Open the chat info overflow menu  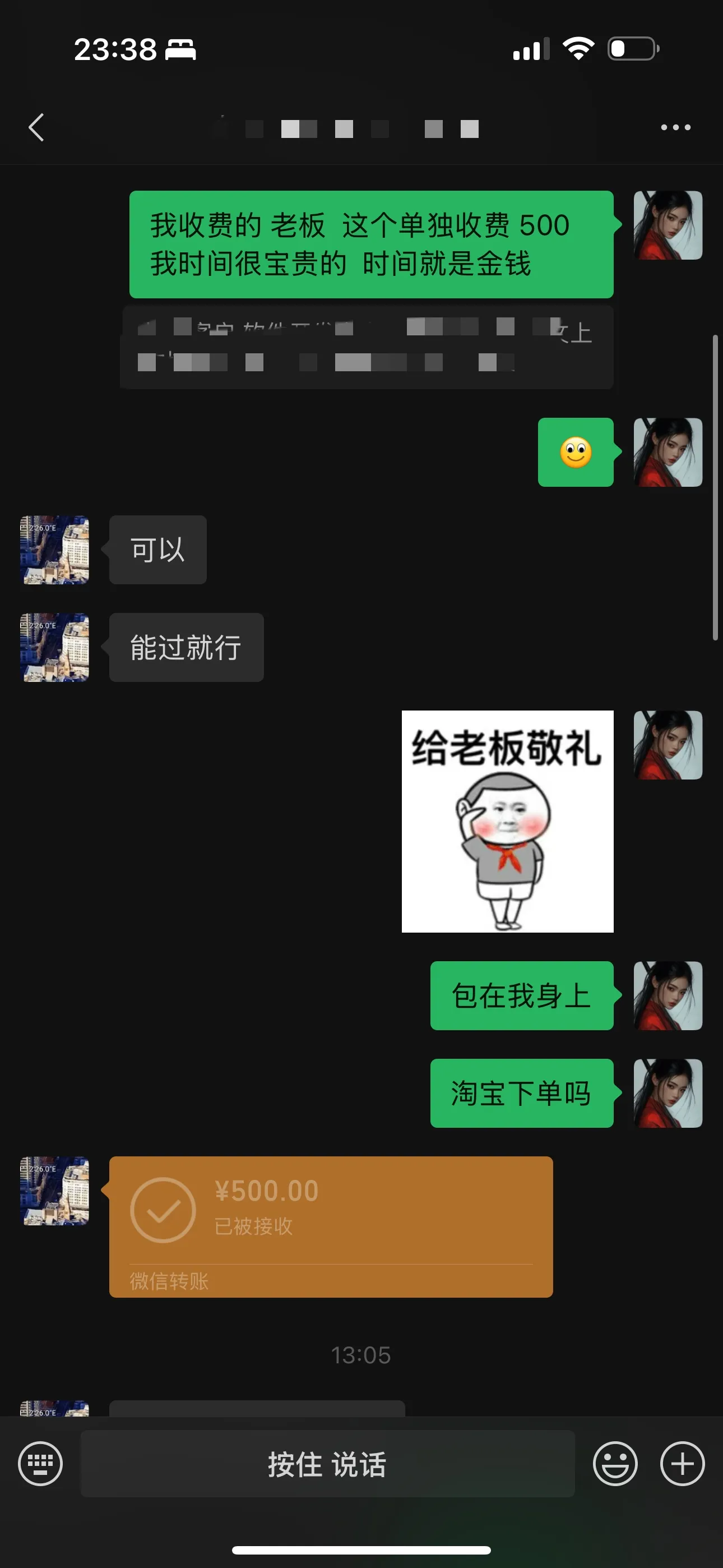675,128
